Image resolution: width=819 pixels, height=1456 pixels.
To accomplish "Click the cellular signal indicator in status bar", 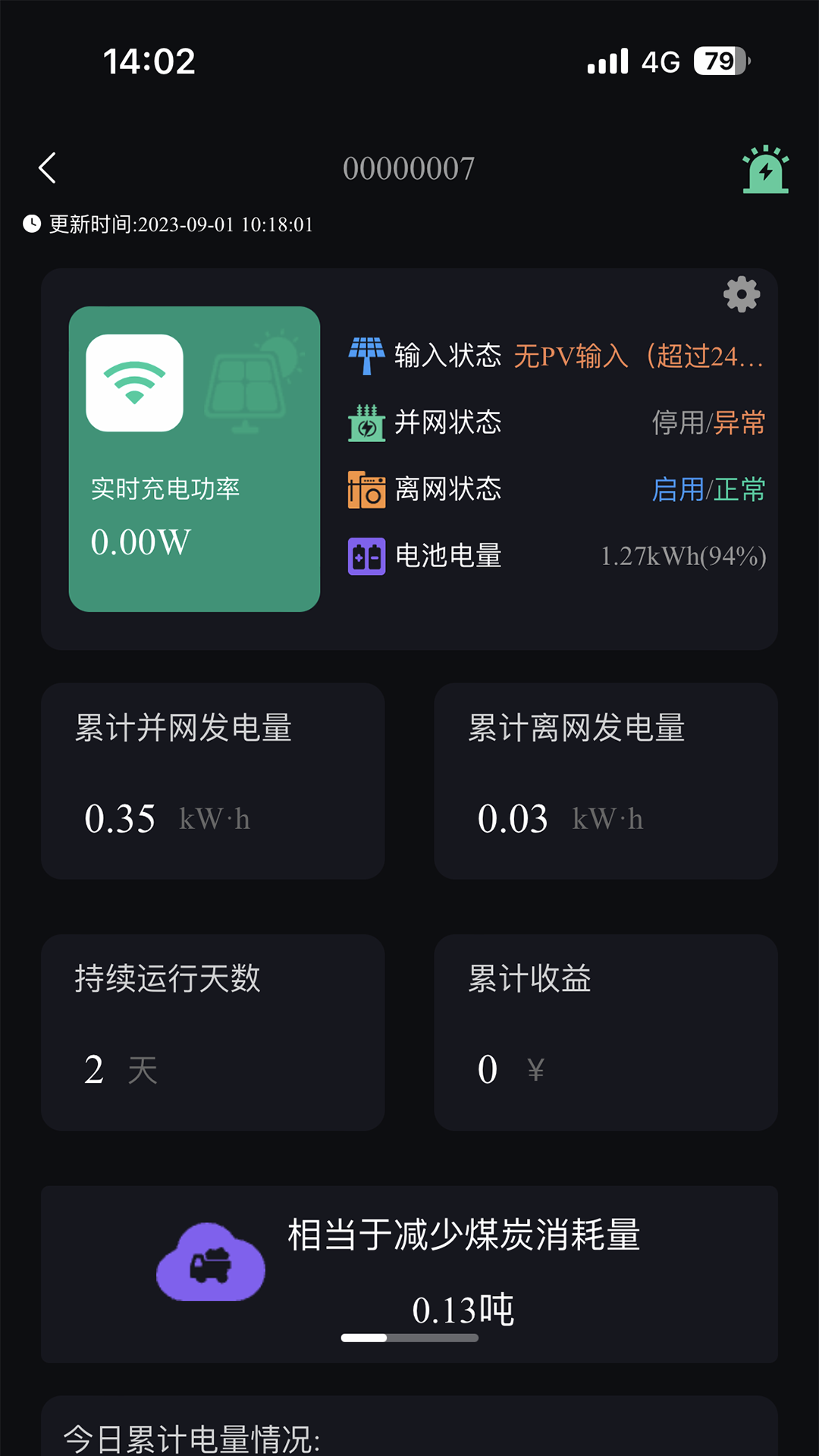I will click(606, 62).
